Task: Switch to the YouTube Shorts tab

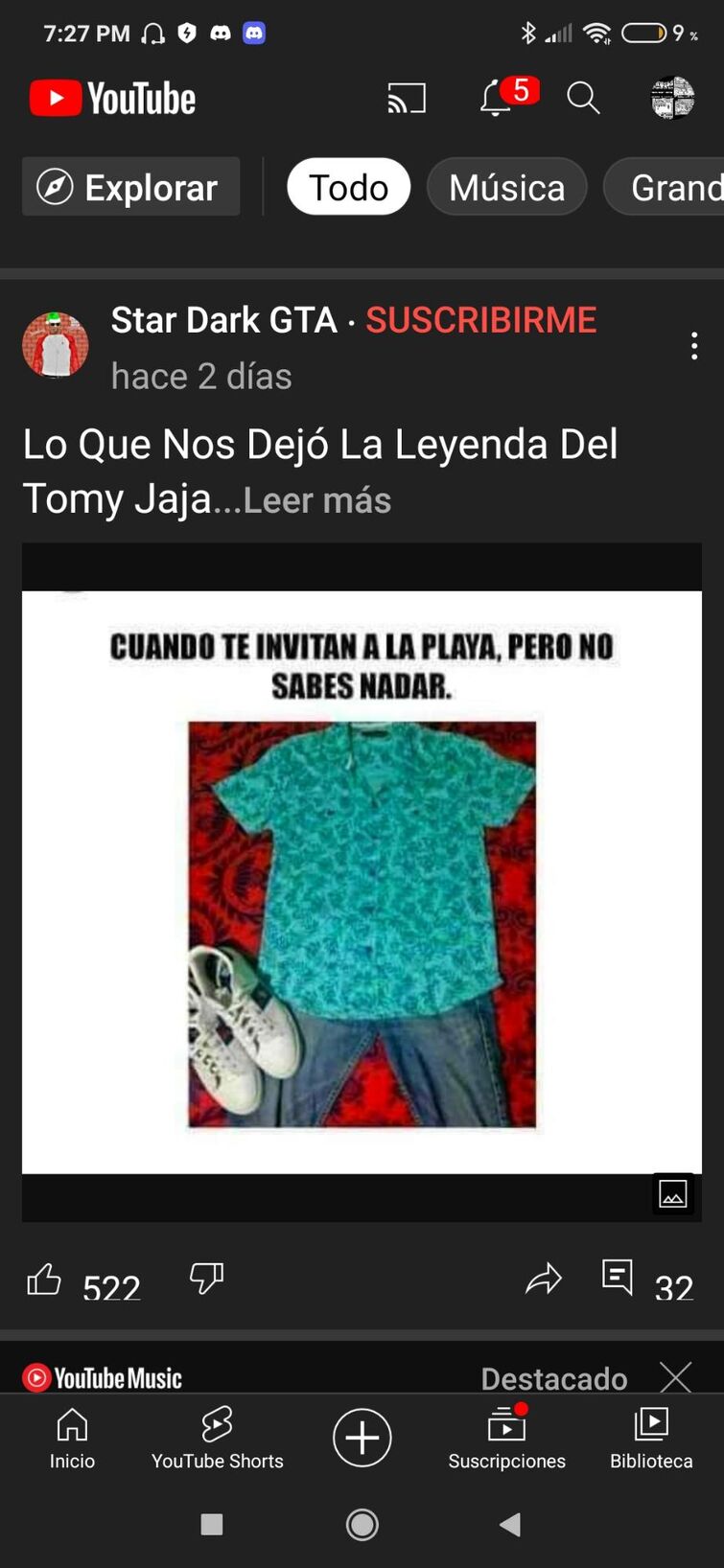Action: [x=218, y=1438]
